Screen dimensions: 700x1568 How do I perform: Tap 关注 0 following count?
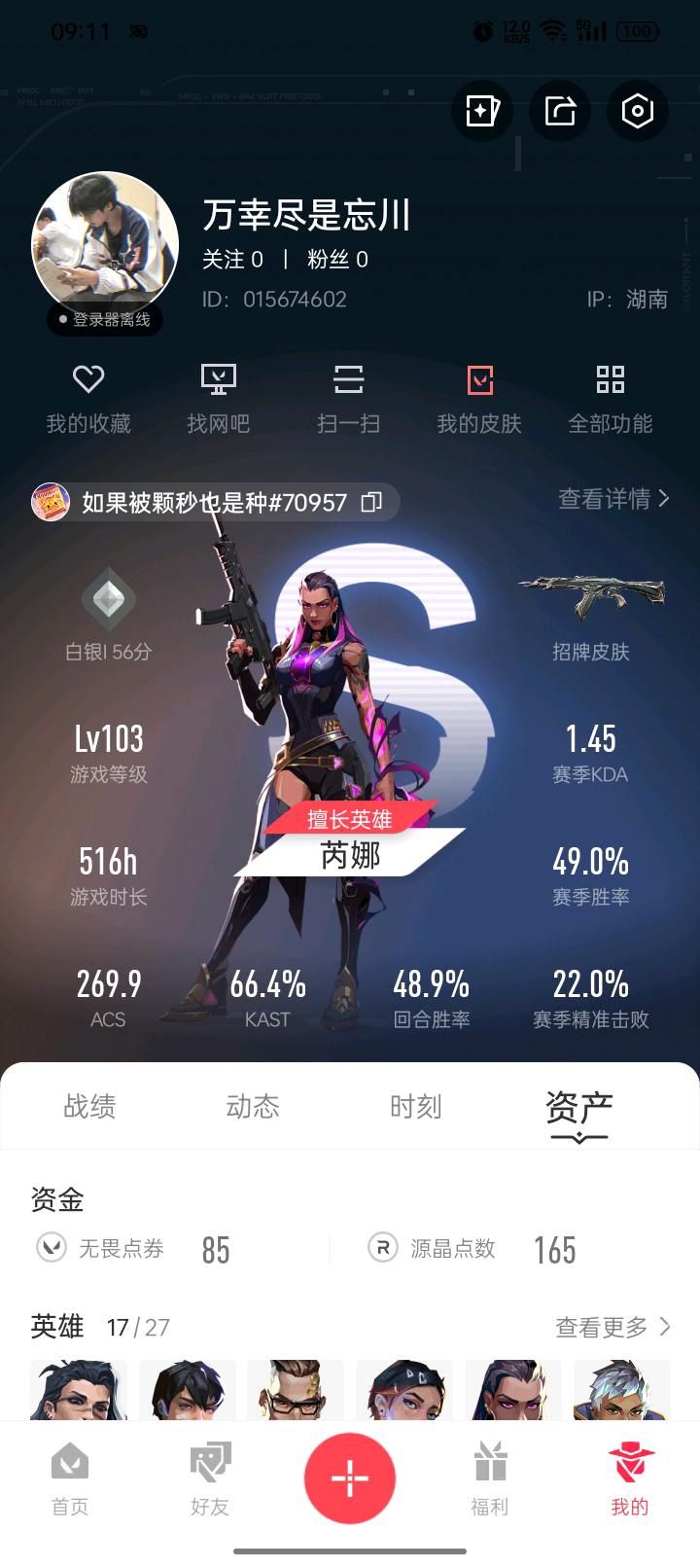(x=232, y=259)
